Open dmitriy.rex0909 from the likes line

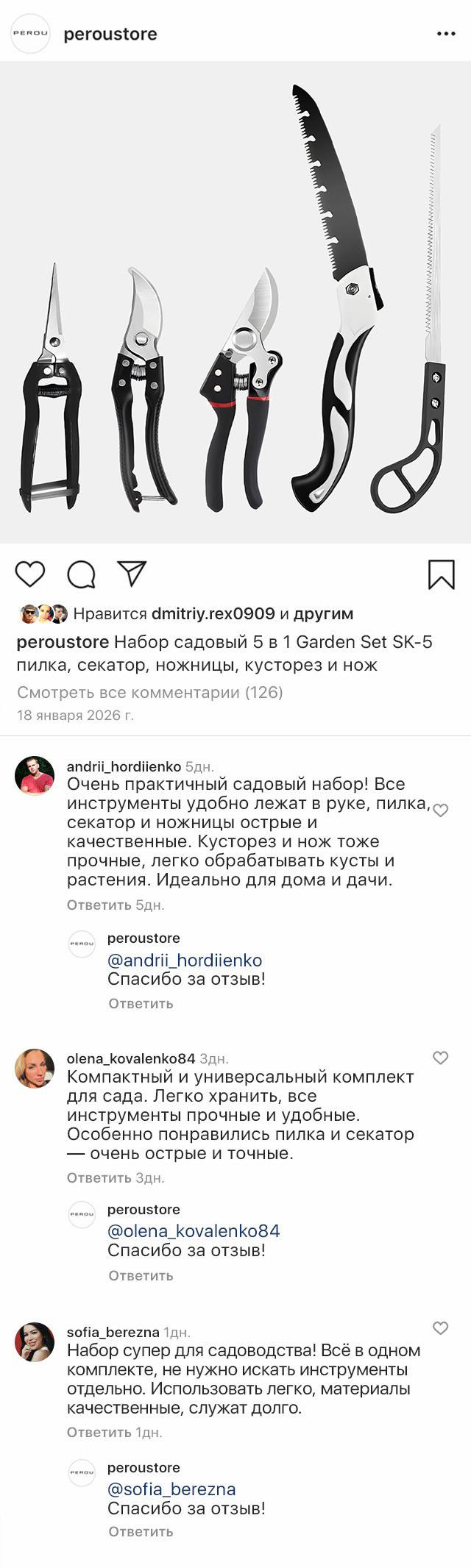pos(213,613)
